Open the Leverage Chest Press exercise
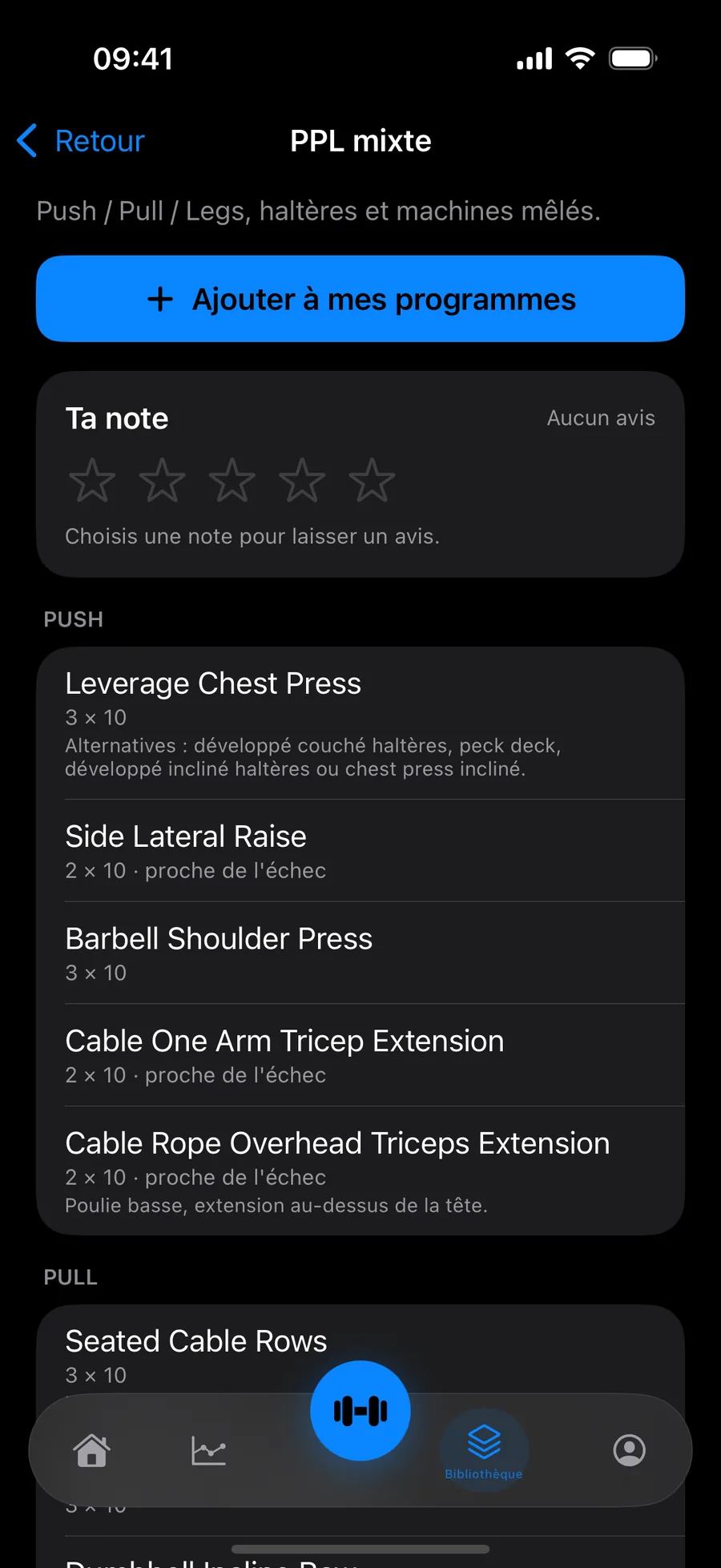The width and height of the screenshot is (721, 1568). [360, 724]
